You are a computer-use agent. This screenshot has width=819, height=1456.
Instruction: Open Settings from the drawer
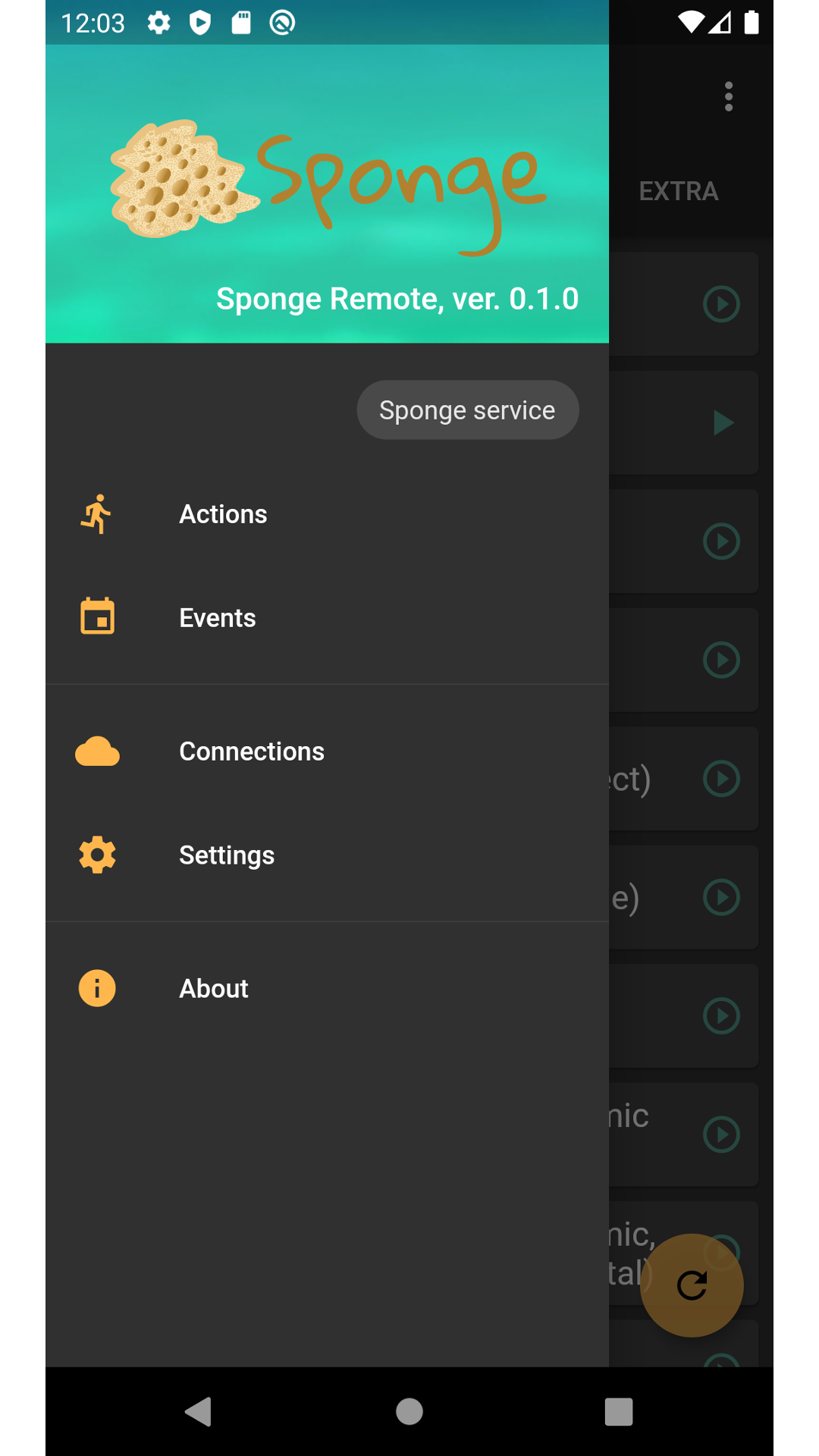pos(327,855)
